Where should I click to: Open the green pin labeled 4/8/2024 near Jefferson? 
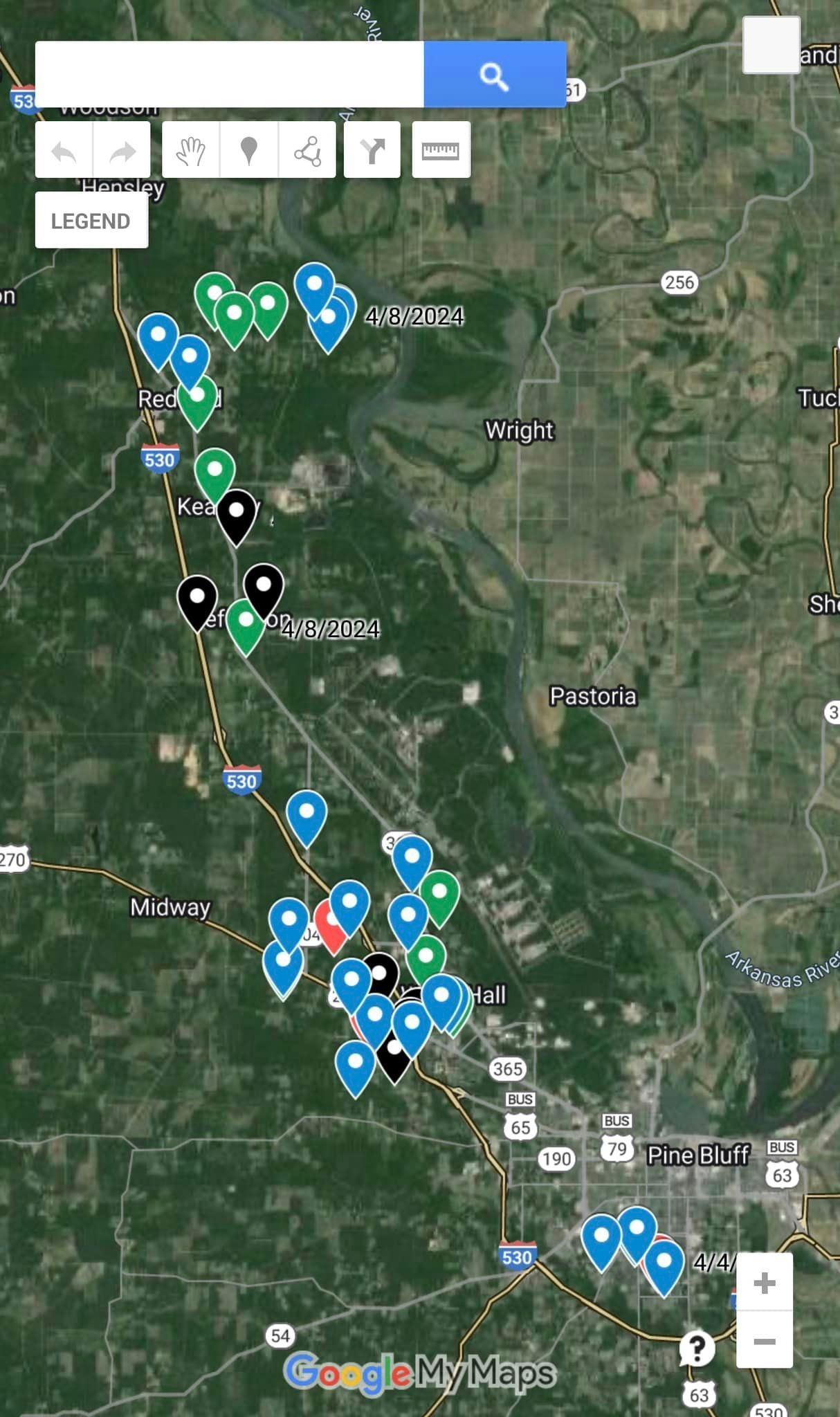(x=245, y=623)
